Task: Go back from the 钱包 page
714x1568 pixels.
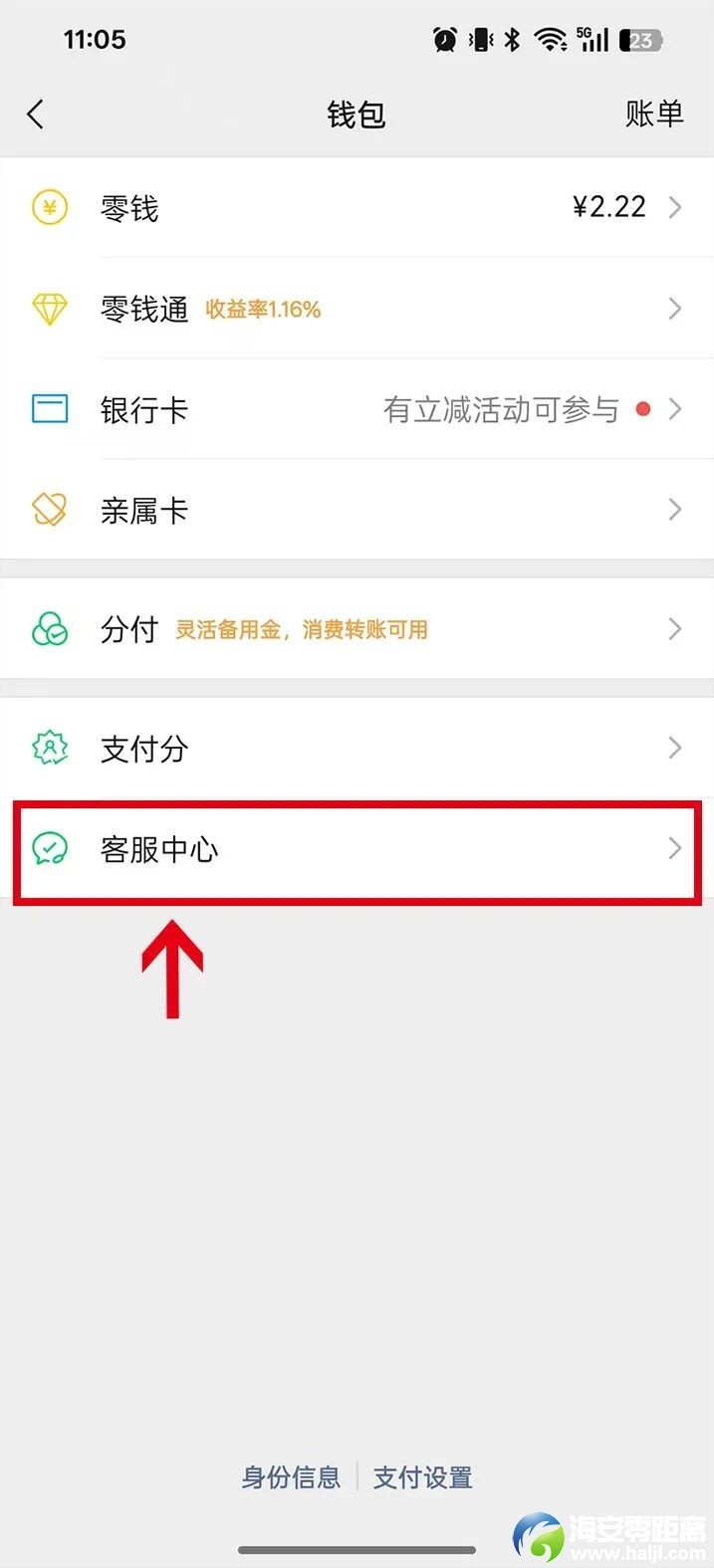Action: tap(36, 114)
